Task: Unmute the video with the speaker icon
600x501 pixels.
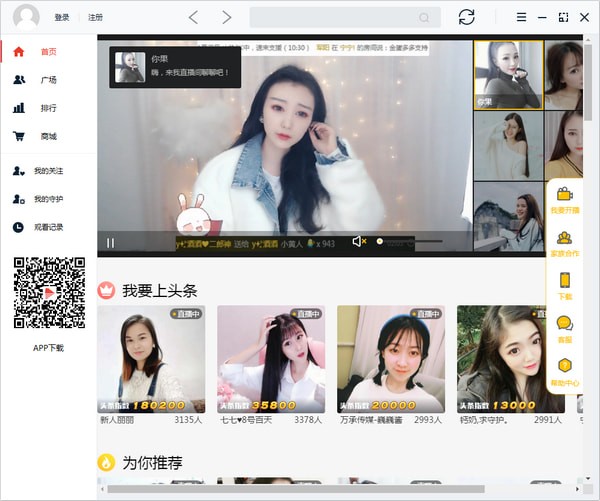Action: click(x=359, y=241)
